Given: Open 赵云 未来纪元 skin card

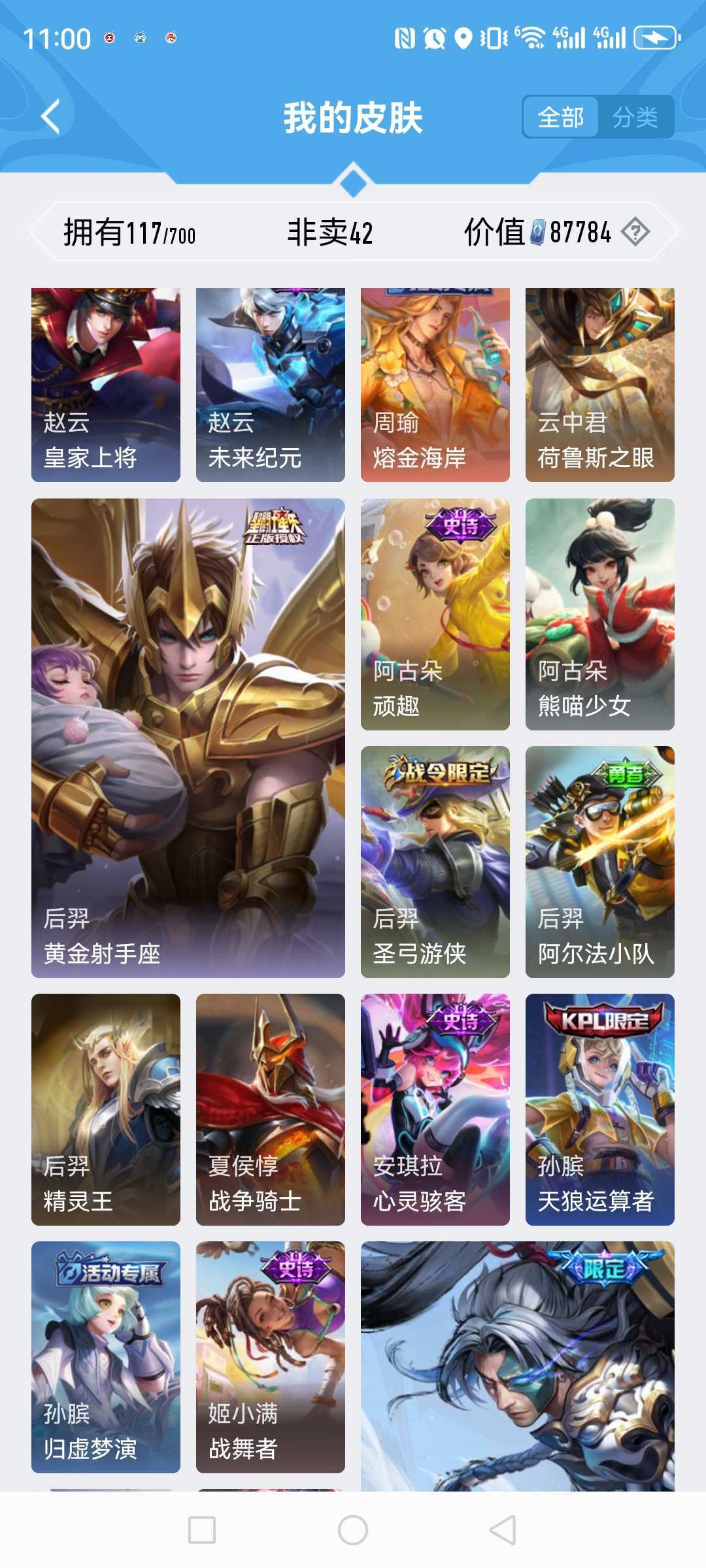Looking at the screenshot, I should click(271, 385).
